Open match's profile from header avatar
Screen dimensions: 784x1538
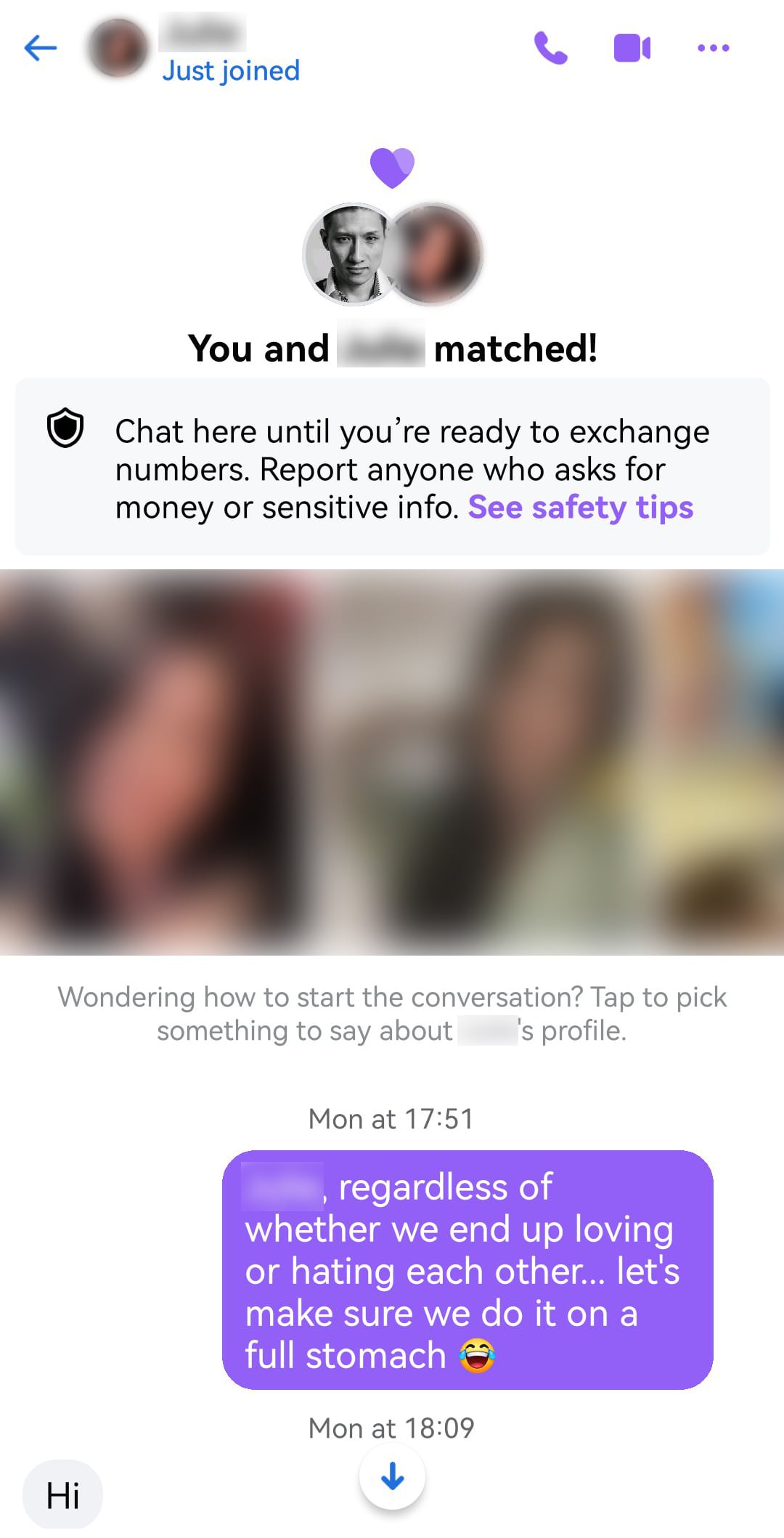point(118,48)
